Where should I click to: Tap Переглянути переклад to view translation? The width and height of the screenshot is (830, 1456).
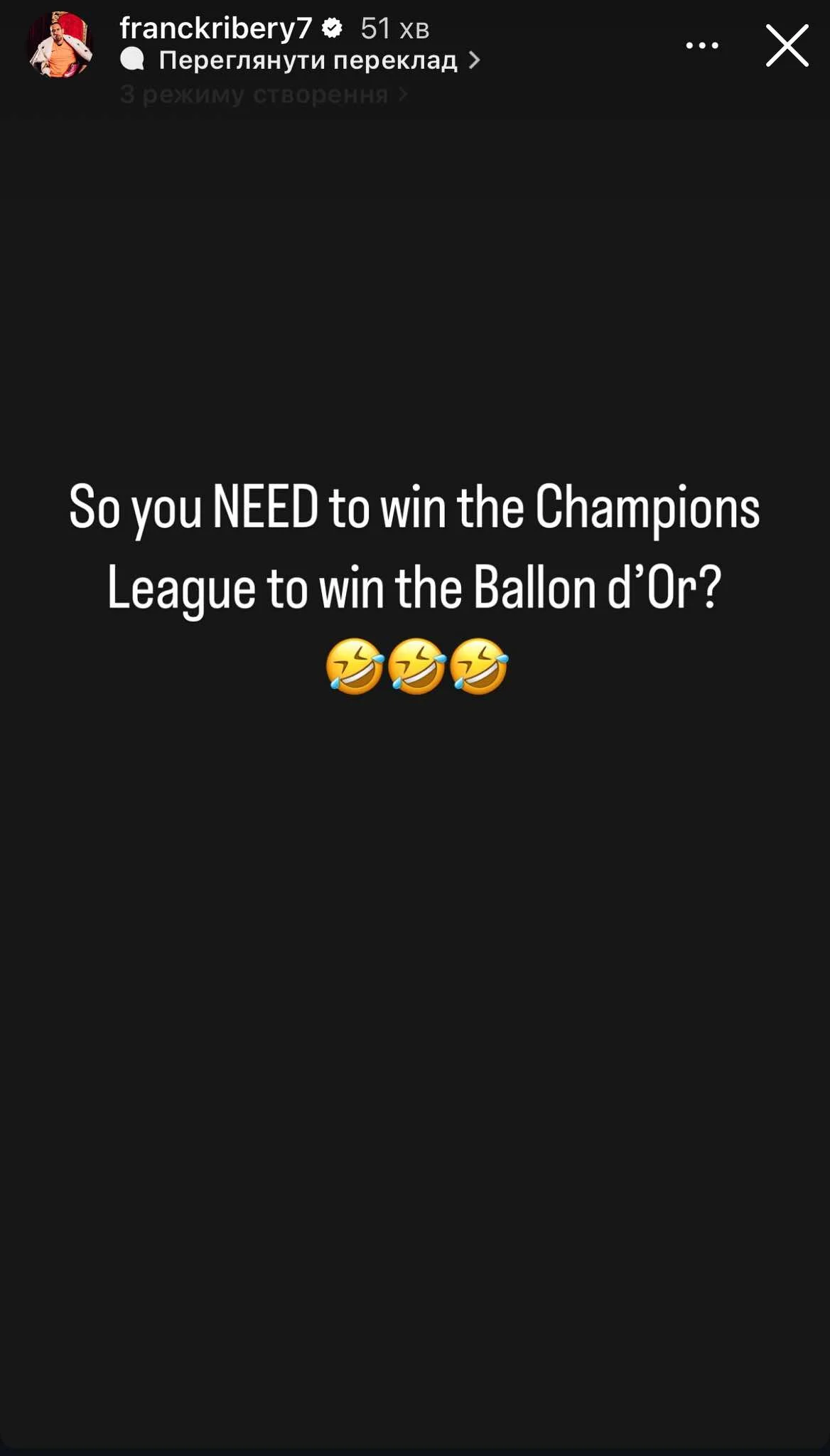pyautogui.click(x=308, y=60)
